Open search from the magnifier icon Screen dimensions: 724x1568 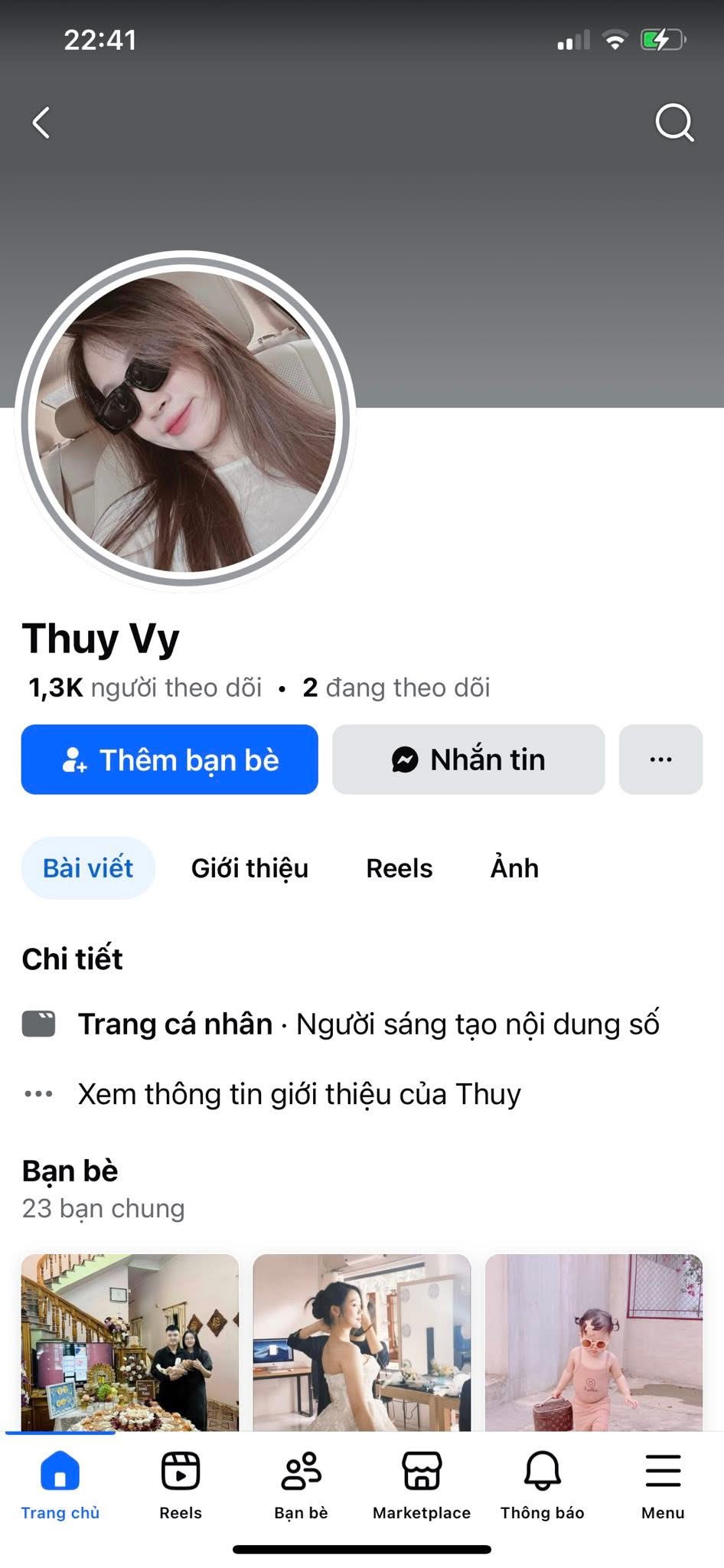tap(674, 122)
